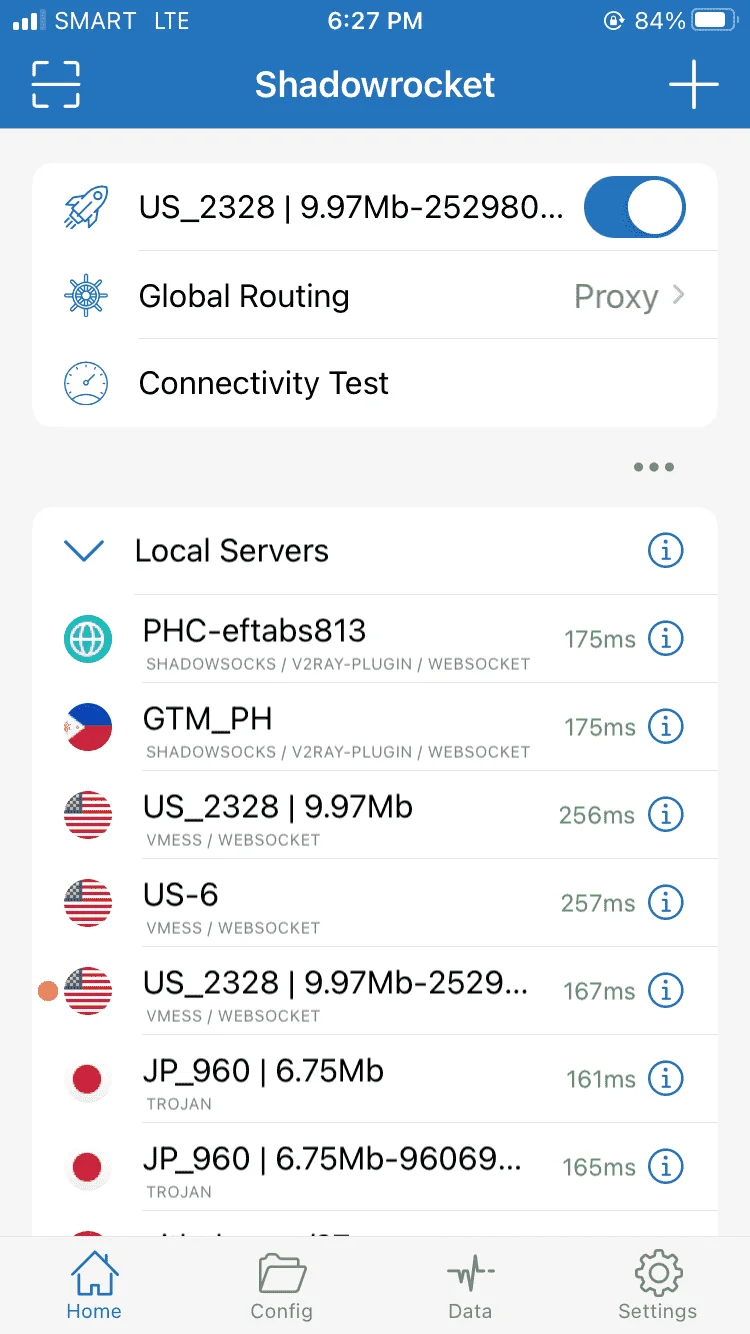Turn off the US_2328 connection switch
This screenshot has height=1334, width=750.
634,208
